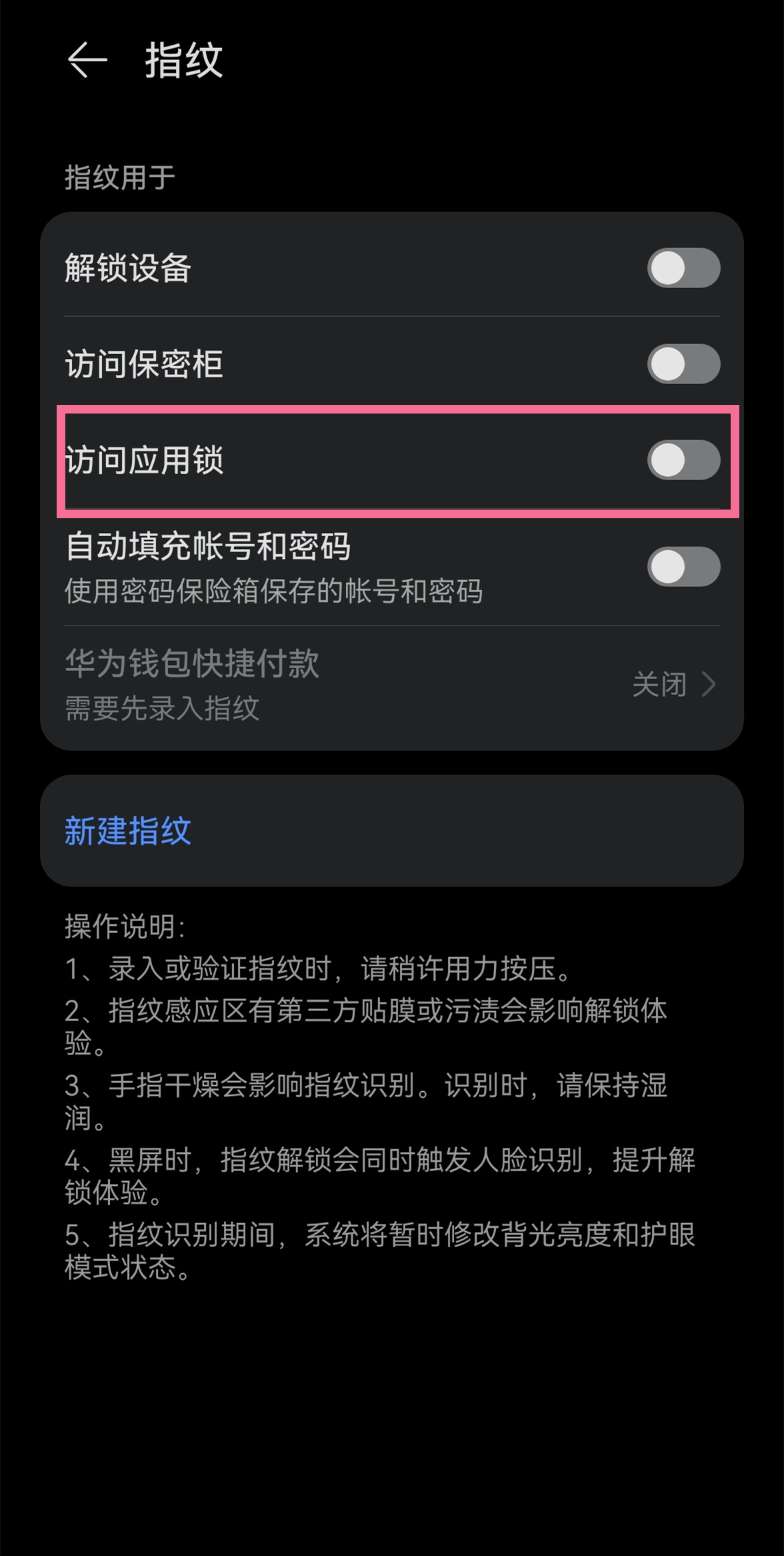Screen dimensions: 784x1556
Task: Toggle 访问应用锁 on
Action: tap(683, 460)
